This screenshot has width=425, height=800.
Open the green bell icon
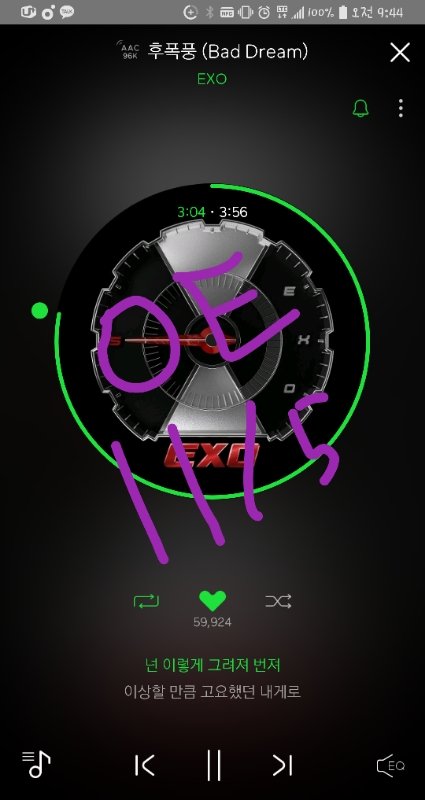[x=361, y=108]
